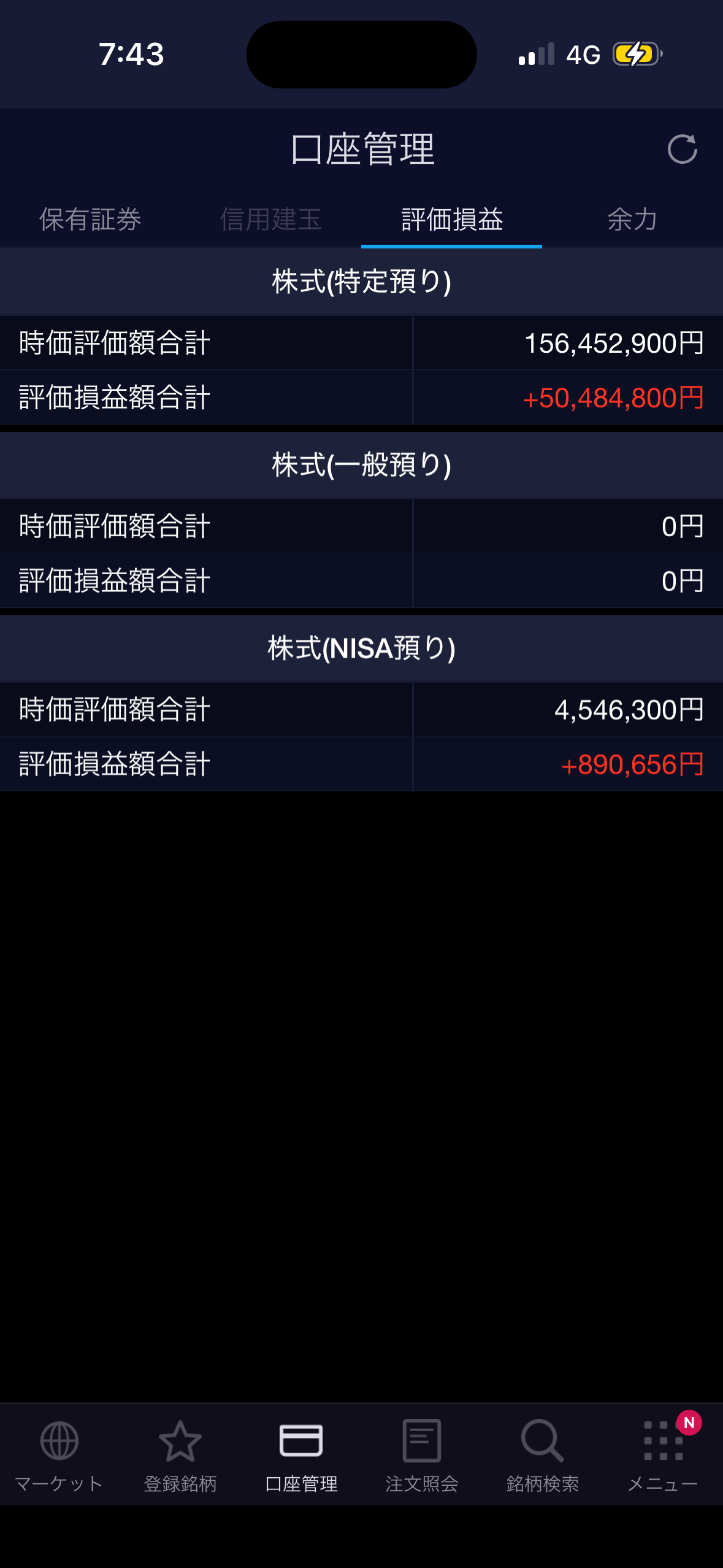Switch to the 保有証券 tab
This screenshot has height=1568, width=723.
point(90,220)
